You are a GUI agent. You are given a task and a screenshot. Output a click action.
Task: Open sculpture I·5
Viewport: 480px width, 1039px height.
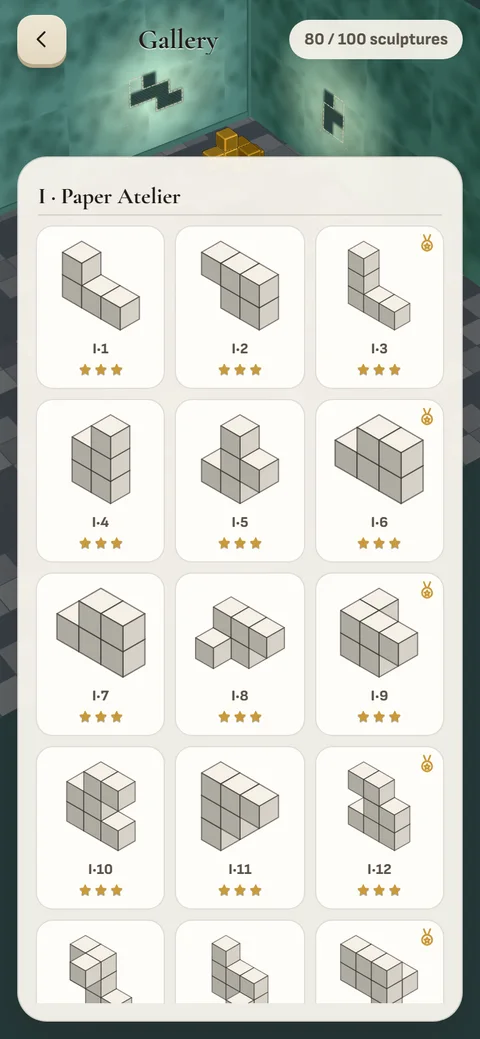tap(240, 480)
